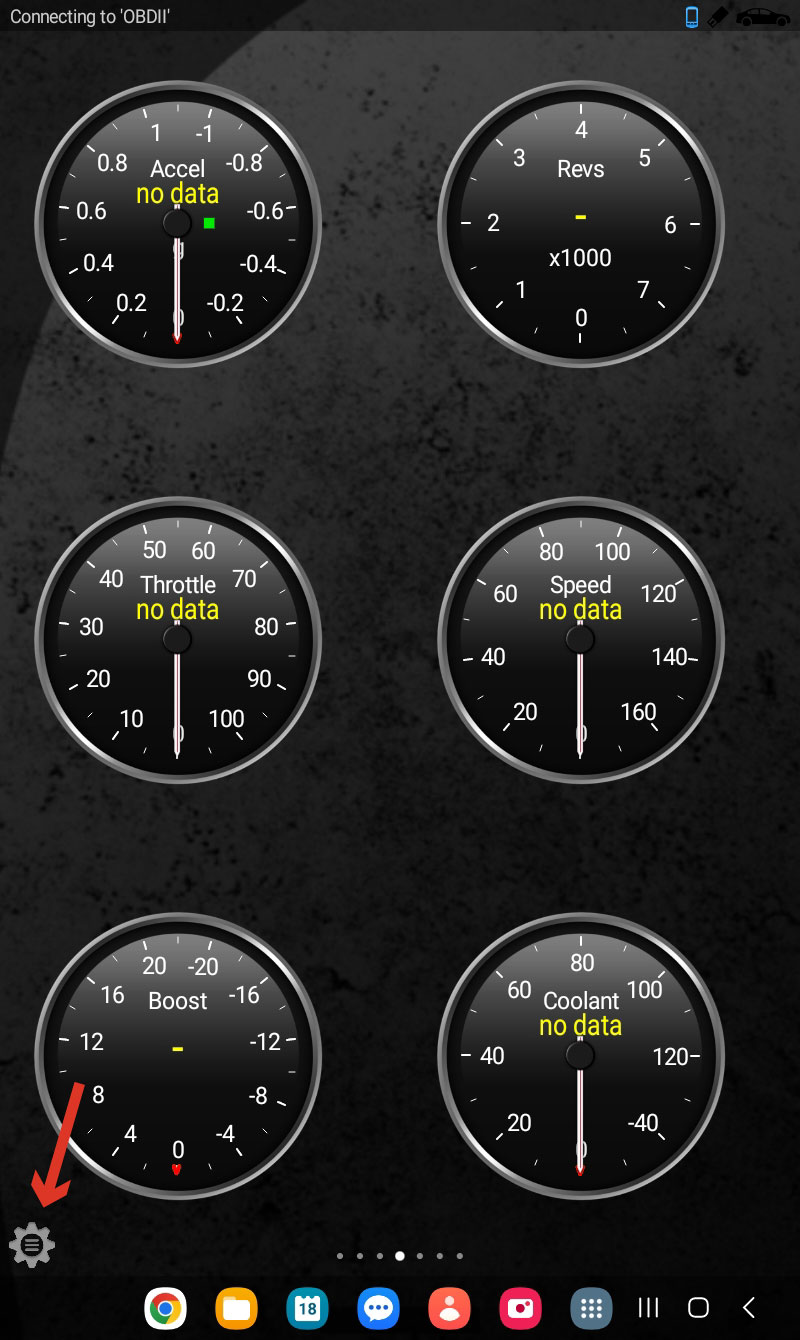Open the Calendar app in the taskbar
800x1340 pixels.
[307, 1308]
